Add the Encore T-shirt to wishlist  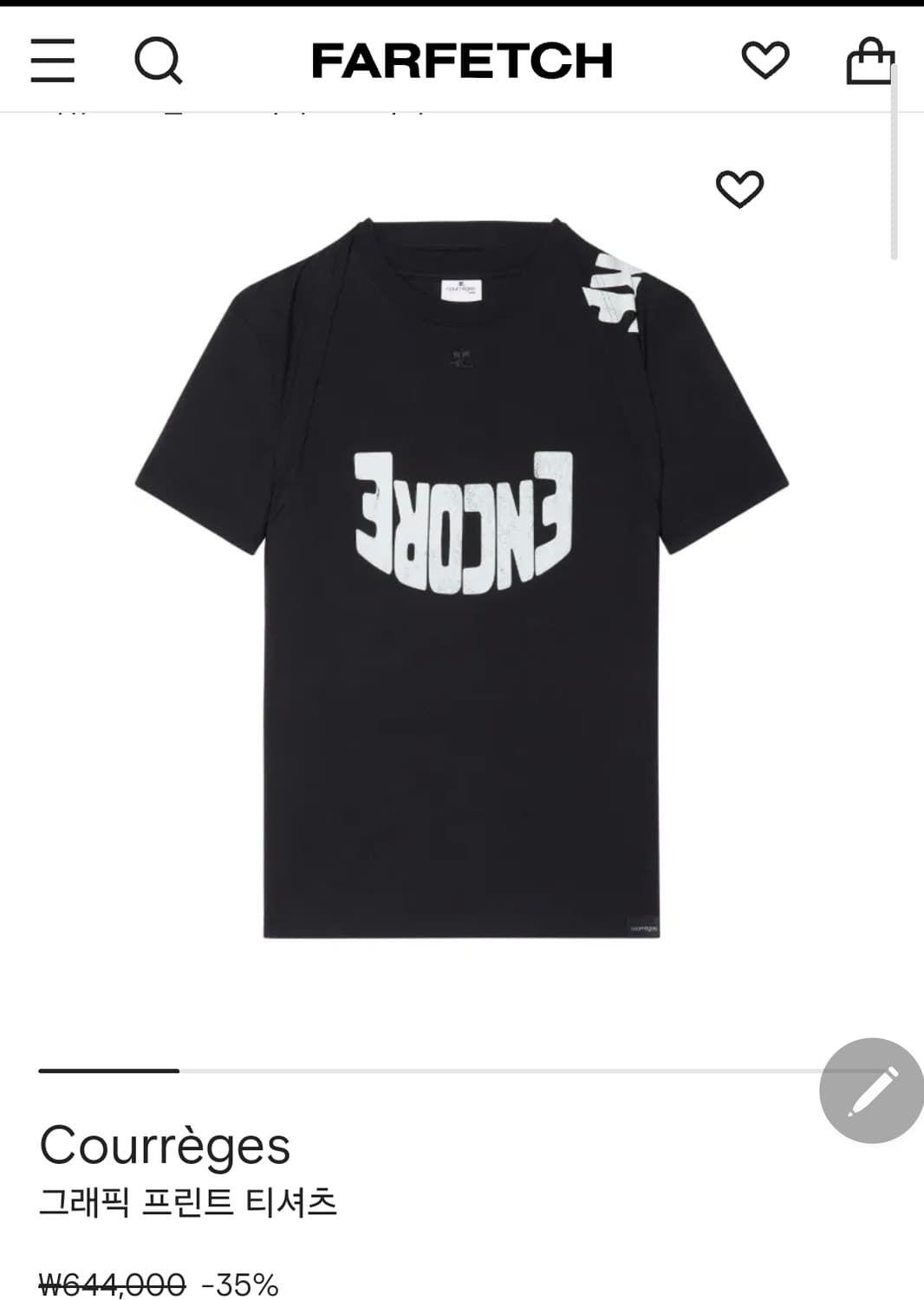739,189
